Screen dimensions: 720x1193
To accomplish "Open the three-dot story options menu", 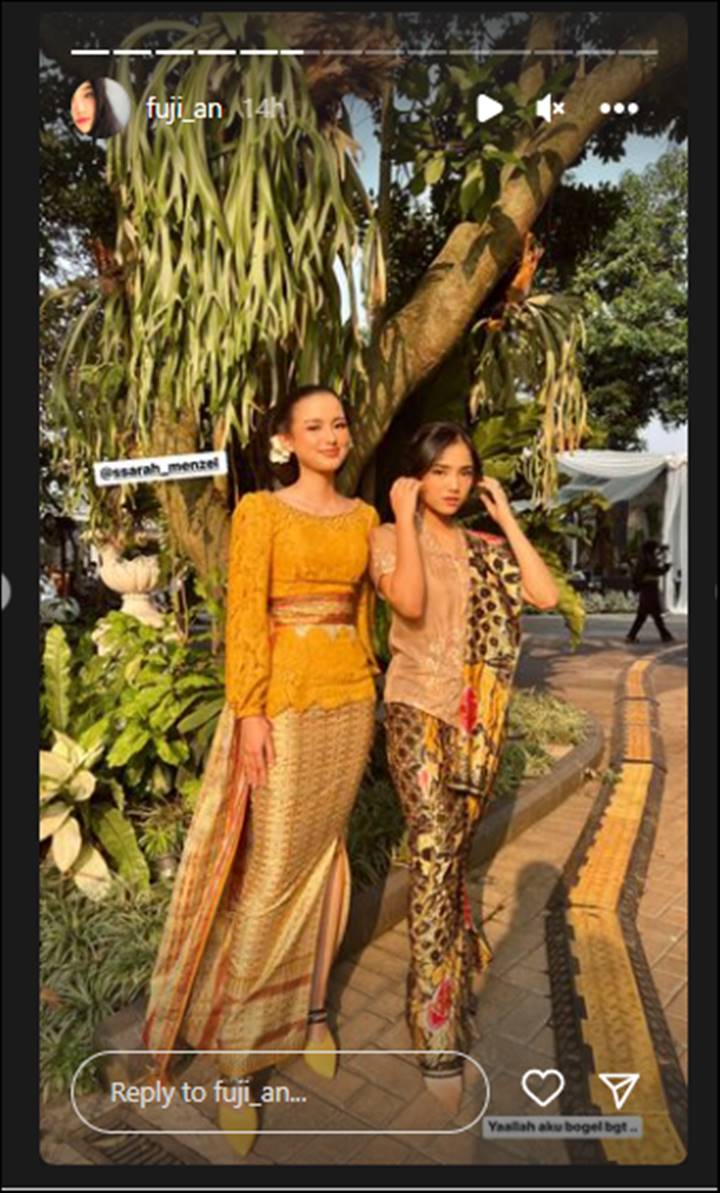I will [x=619, y=108].
